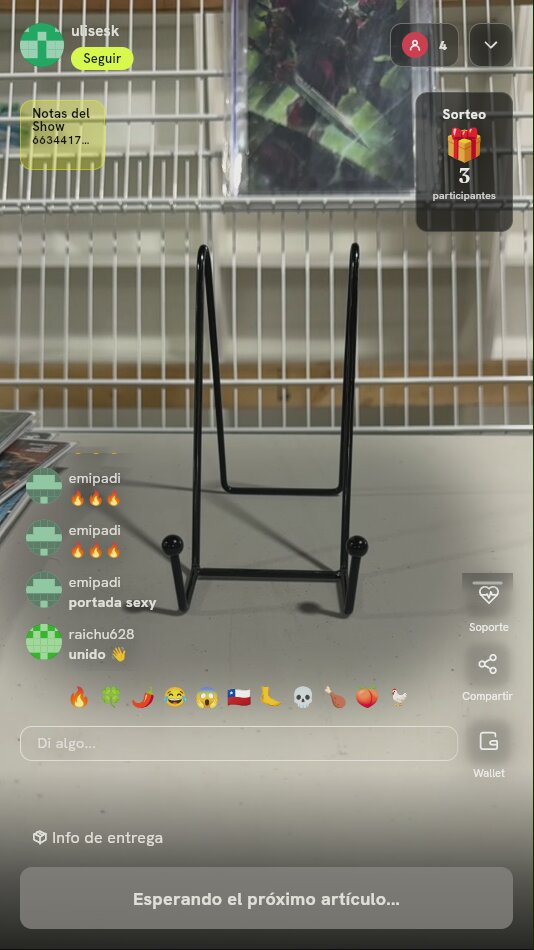
Task: Send the peach emoji reaction
Action: coord(367,697)
